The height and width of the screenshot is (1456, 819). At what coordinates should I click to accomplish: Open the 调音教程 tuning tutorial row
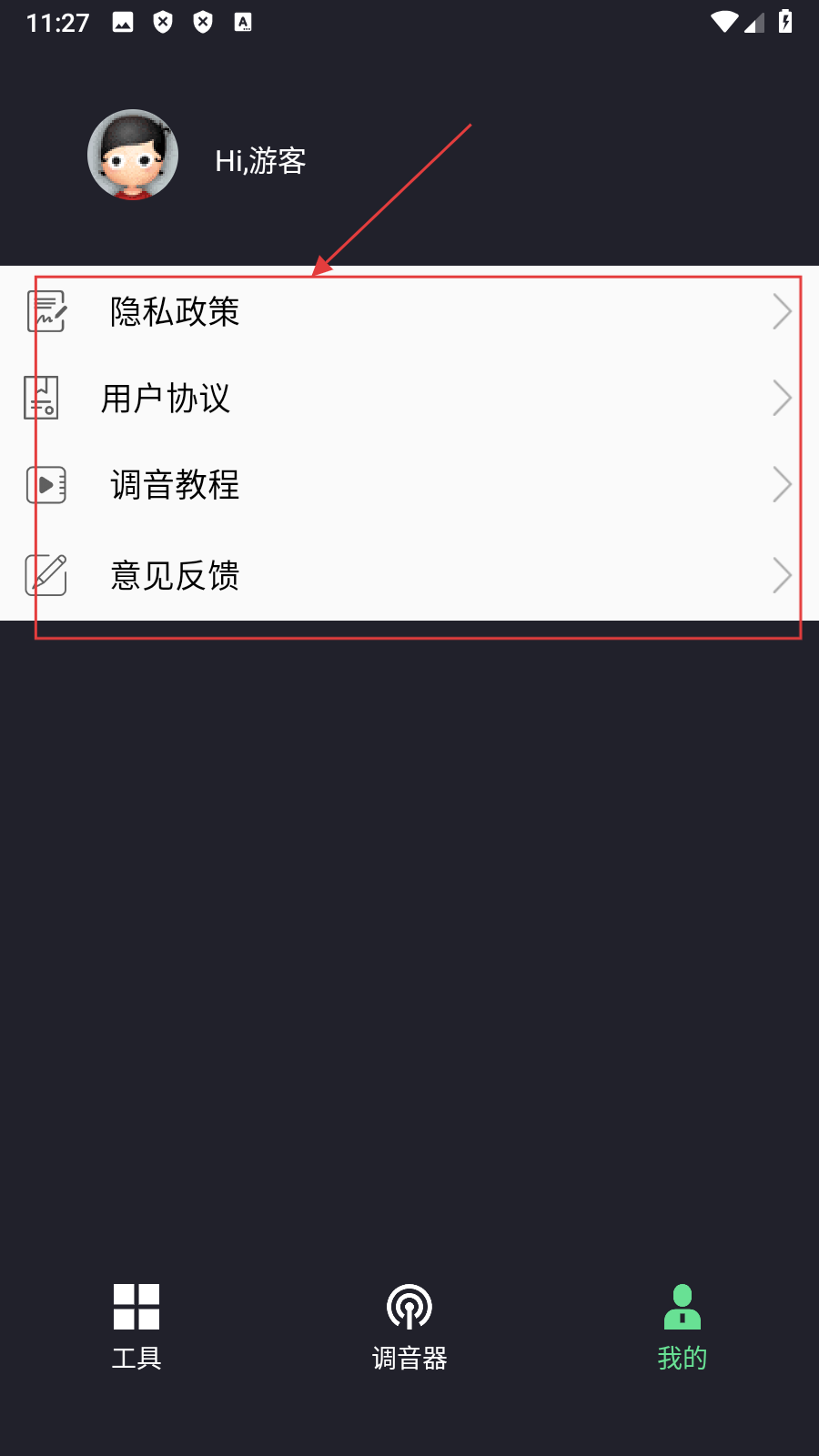pyautogui.click(x=409, y=485)
